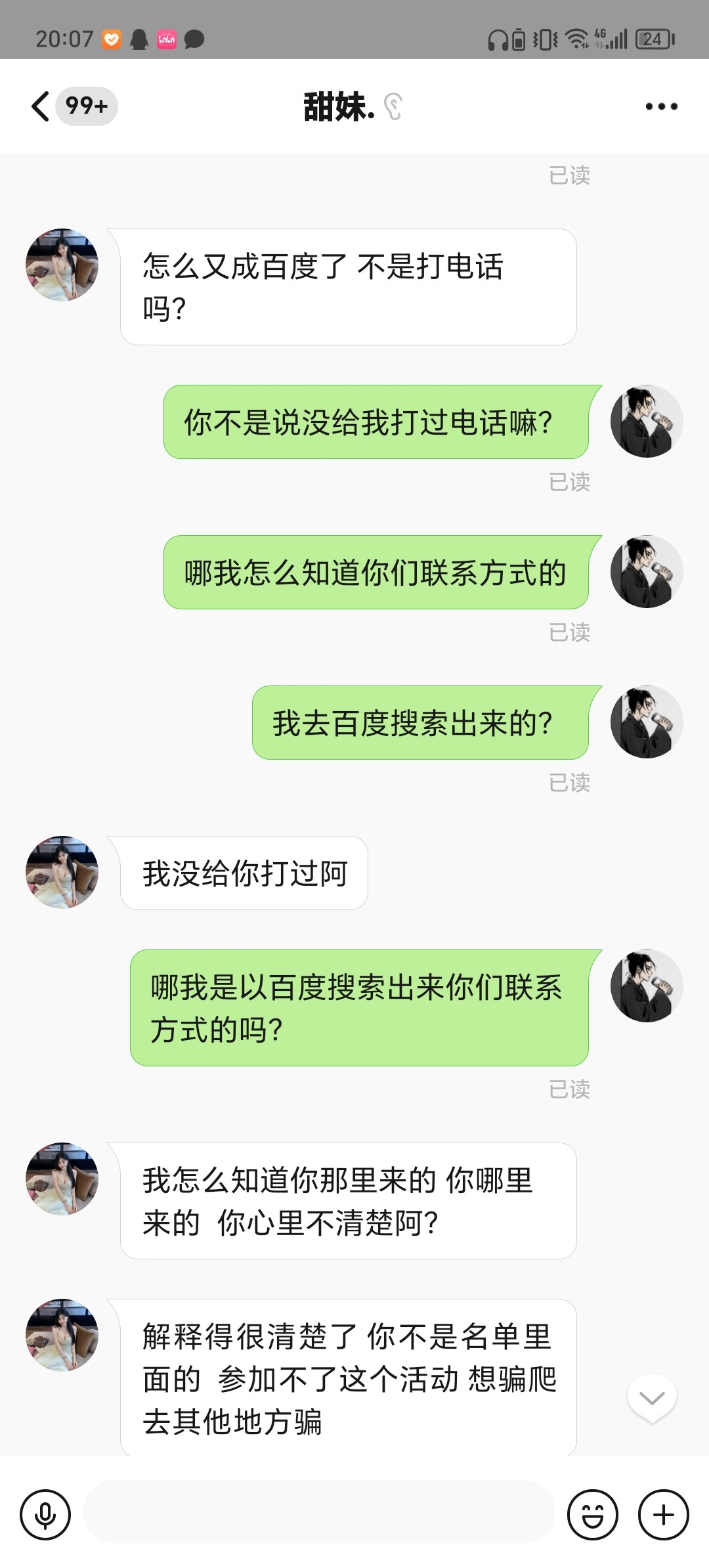Go back to the message list

[x=41, y=106]
